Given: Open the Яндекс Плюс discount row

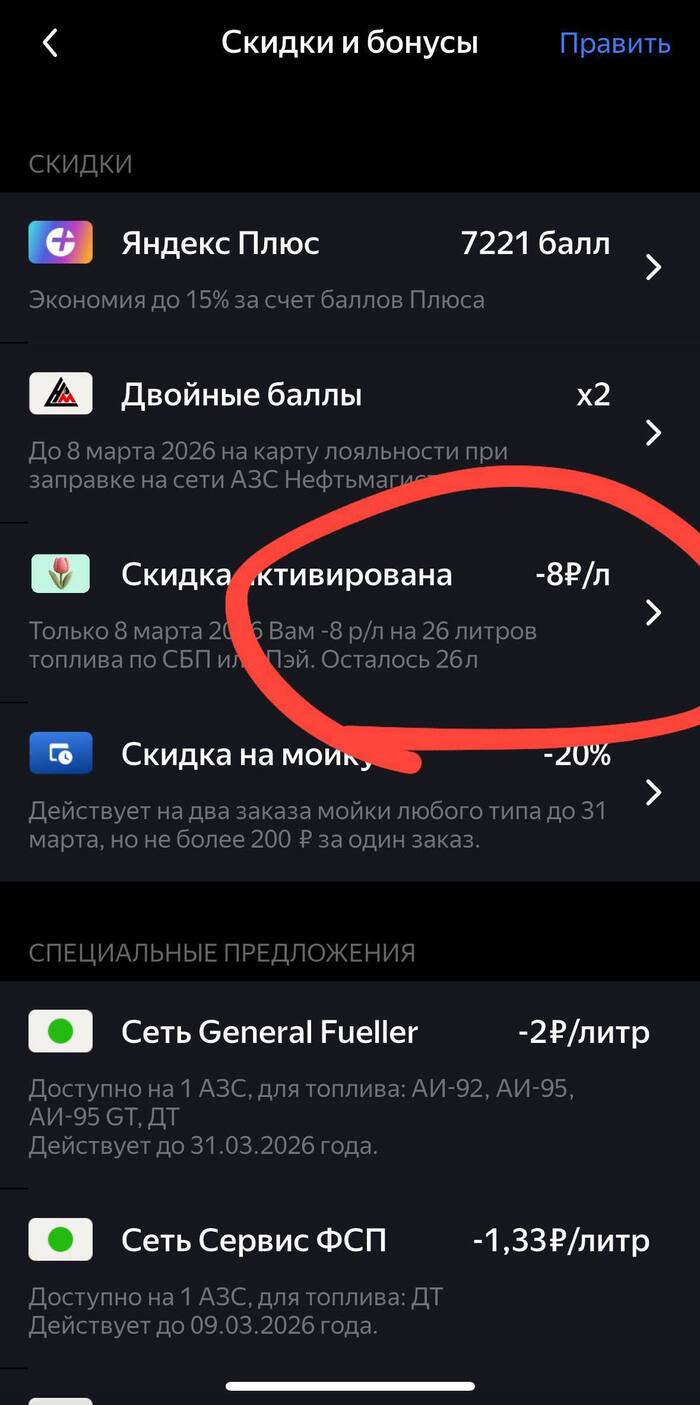Looking at the screenshot, I should [340, 266].
